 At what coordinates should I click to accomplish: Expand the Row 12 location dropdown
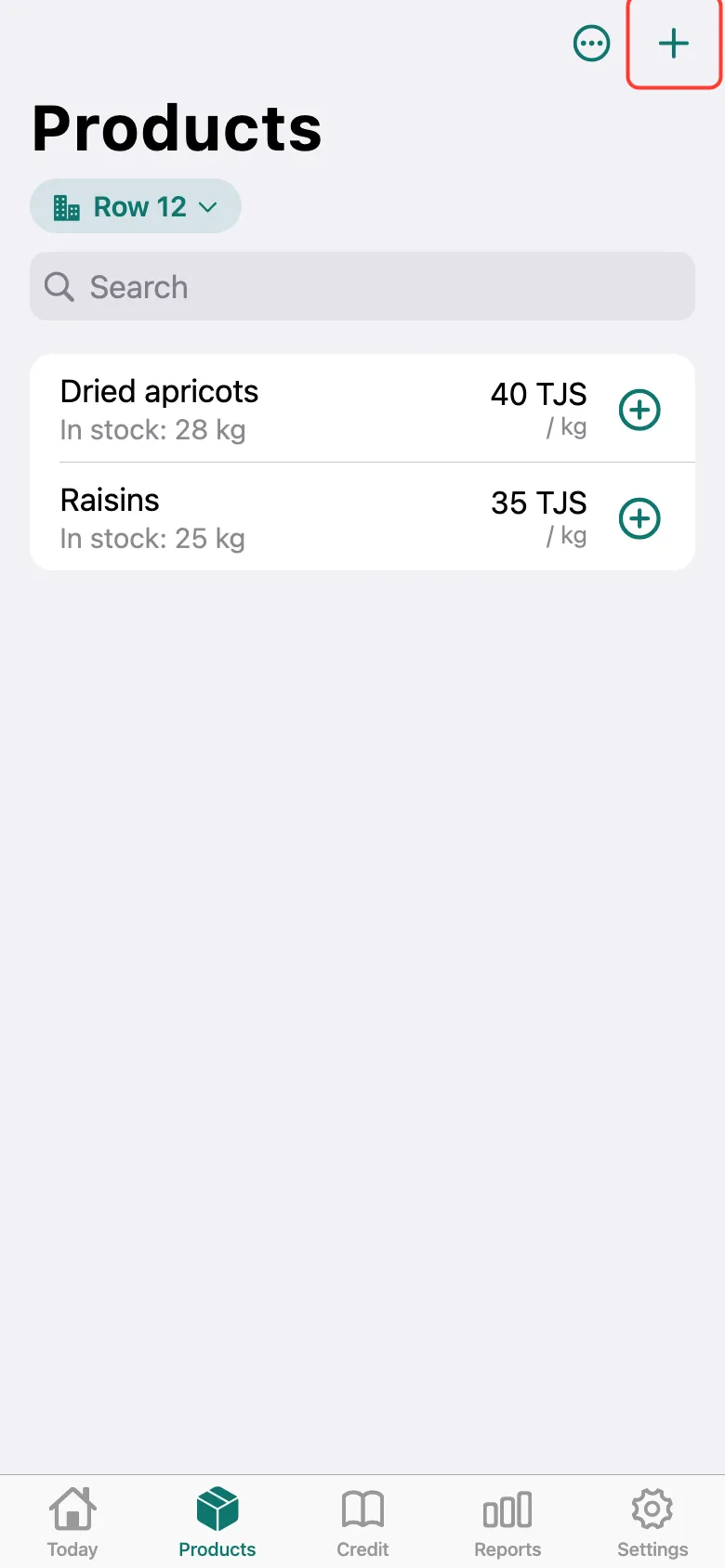136,206
